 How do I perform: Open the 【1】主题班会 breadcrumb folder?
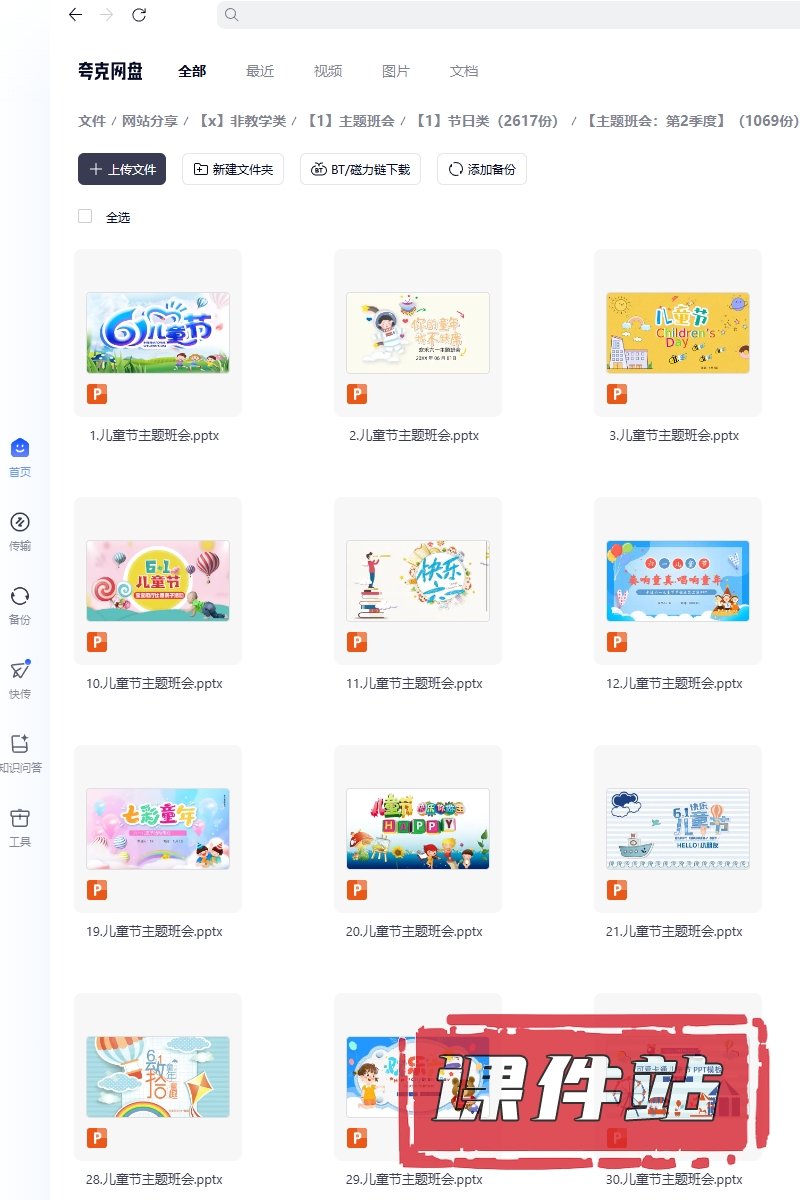pos(351,121)
